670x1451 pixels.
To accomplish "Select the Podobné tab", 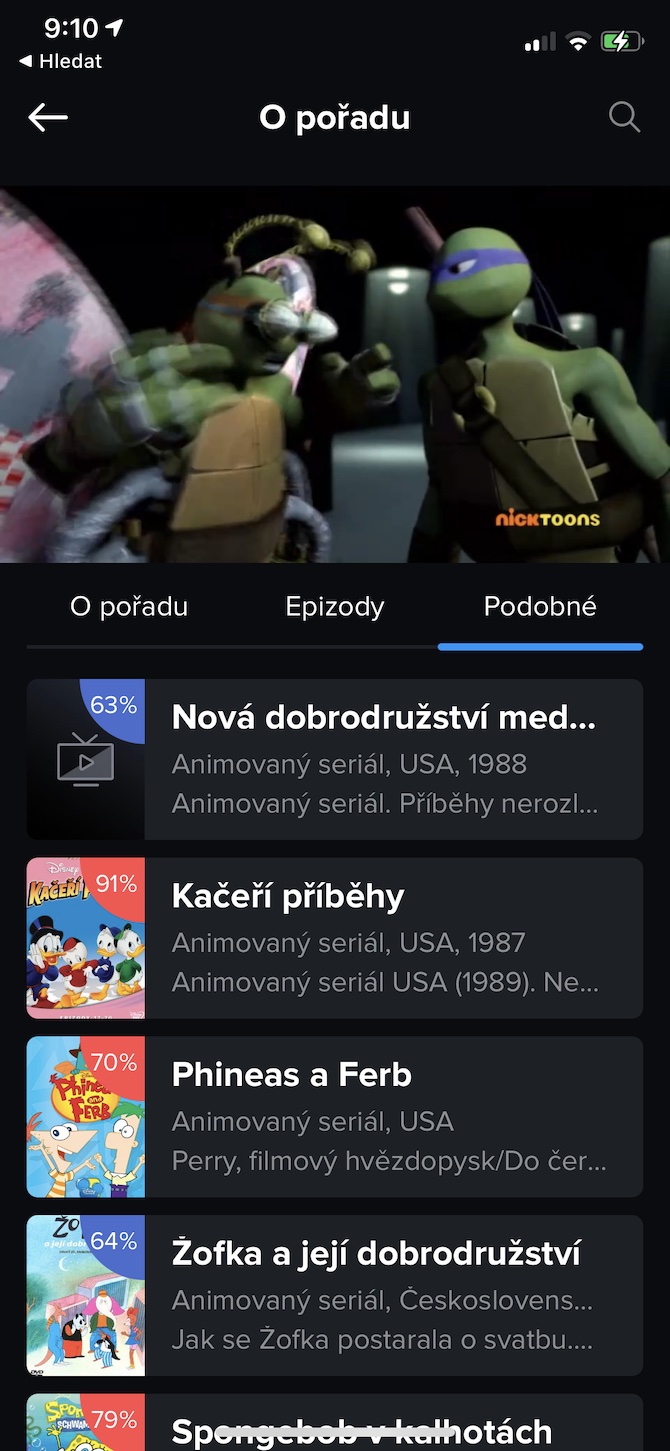I will 540,607.
